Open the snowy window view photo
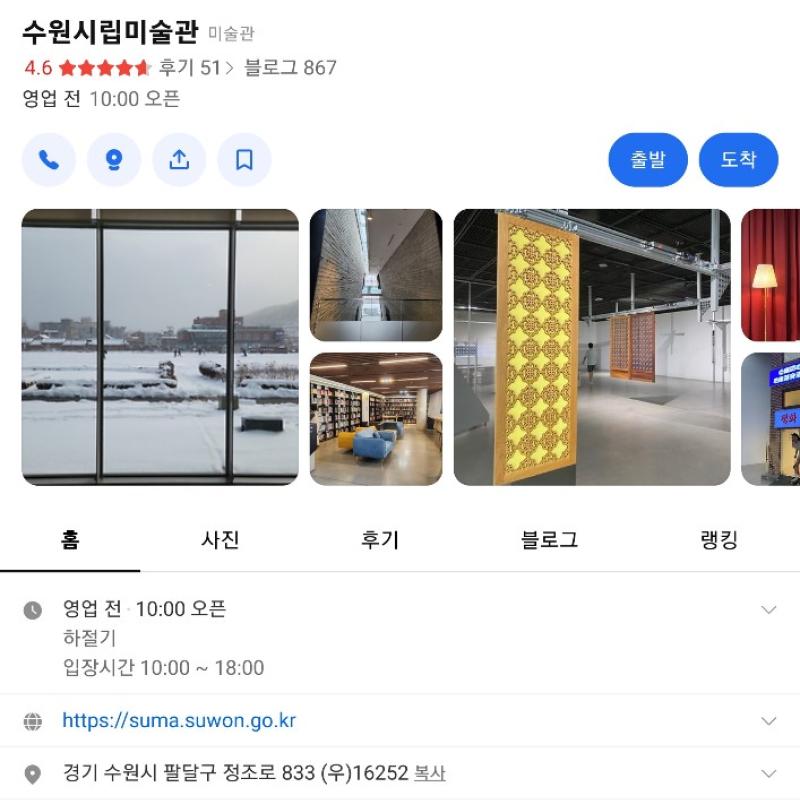This screenshot has height=800, width=800. tap(160, 347)
